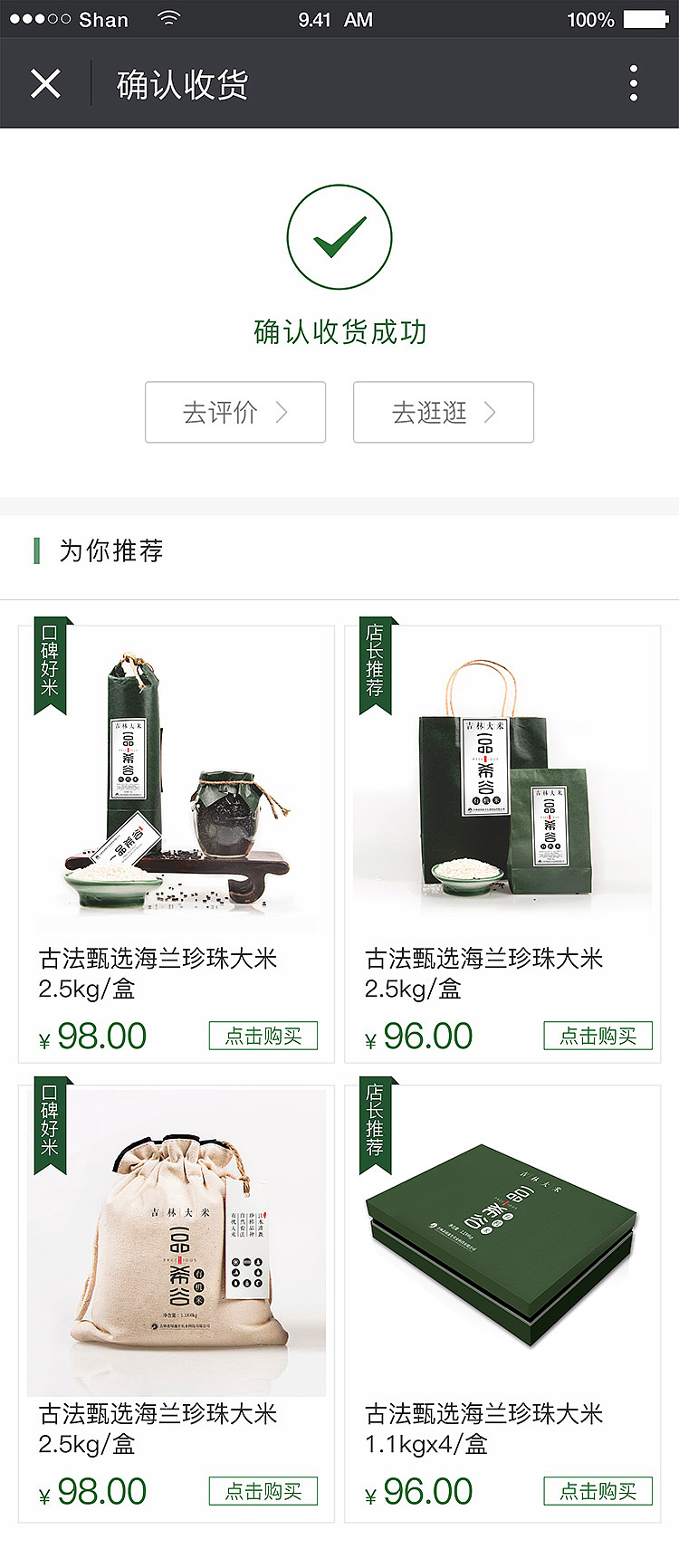Viewport: 679px width, 1568px height.
Task: Select the ¥96.00 price on the paper bag product
Action: point(417,1036)
